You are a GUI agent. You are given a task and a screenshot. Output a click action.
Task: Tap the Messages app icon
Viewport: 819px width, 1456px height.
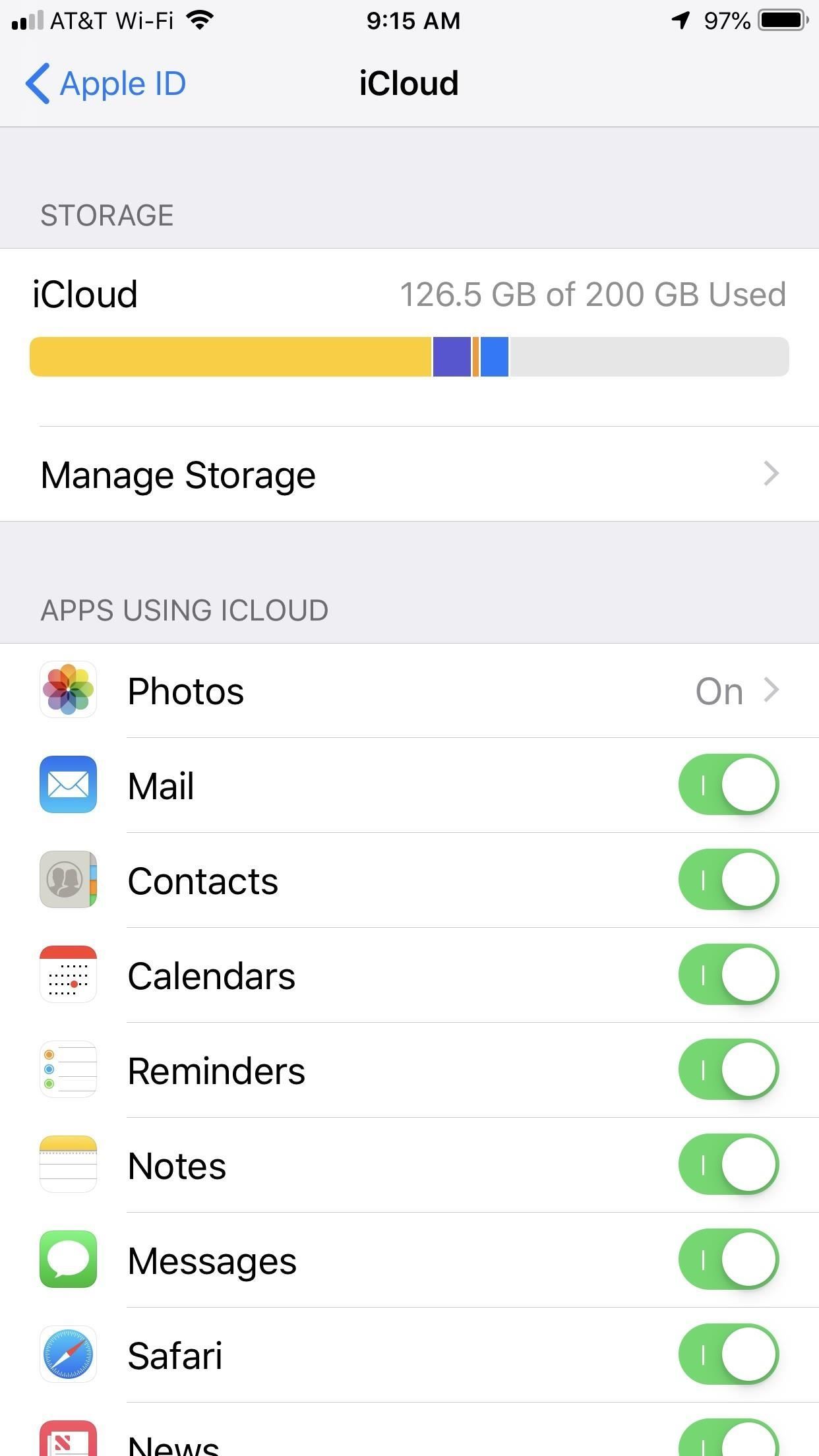(68, 1259)
